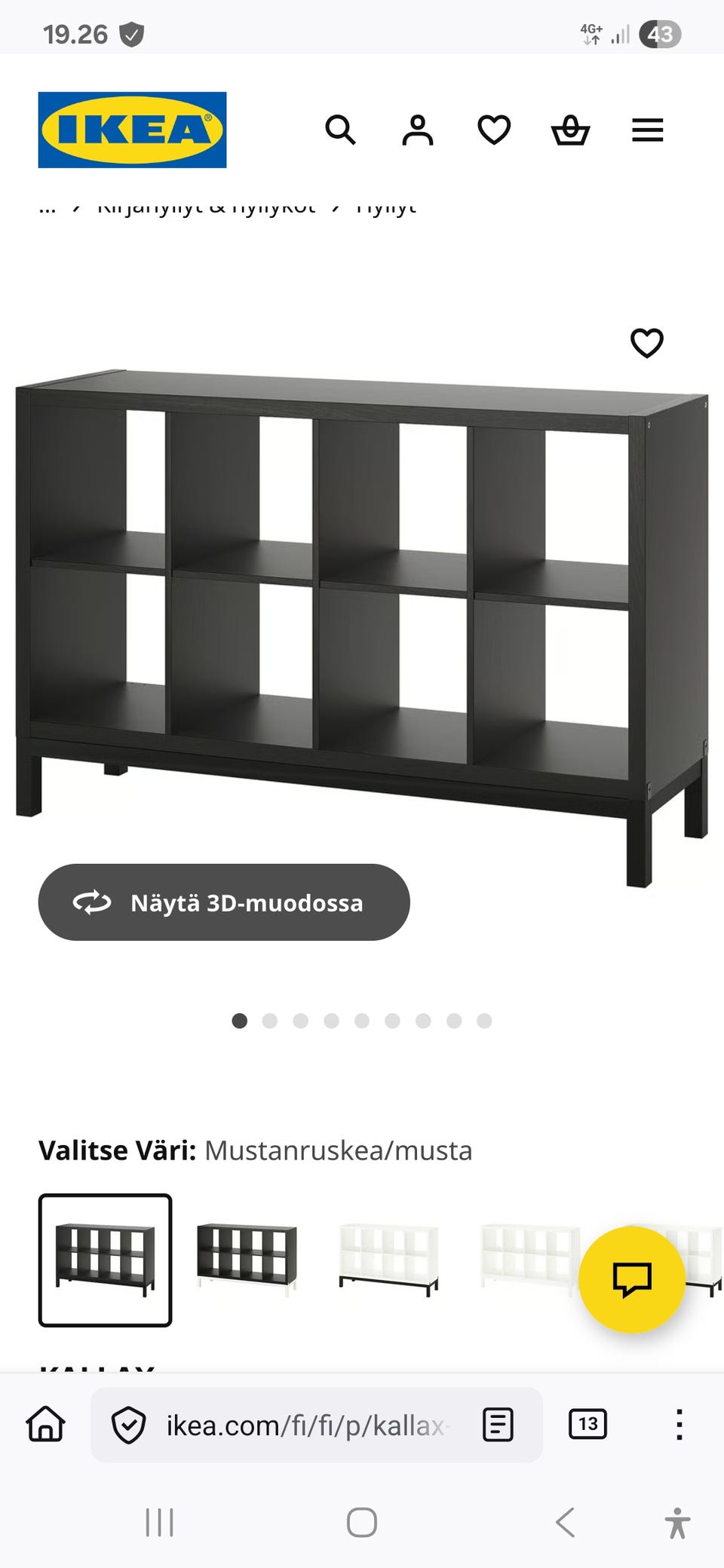Open reader mode in the address bar
Viewport: 724px width, 1568px height.
498,1425
